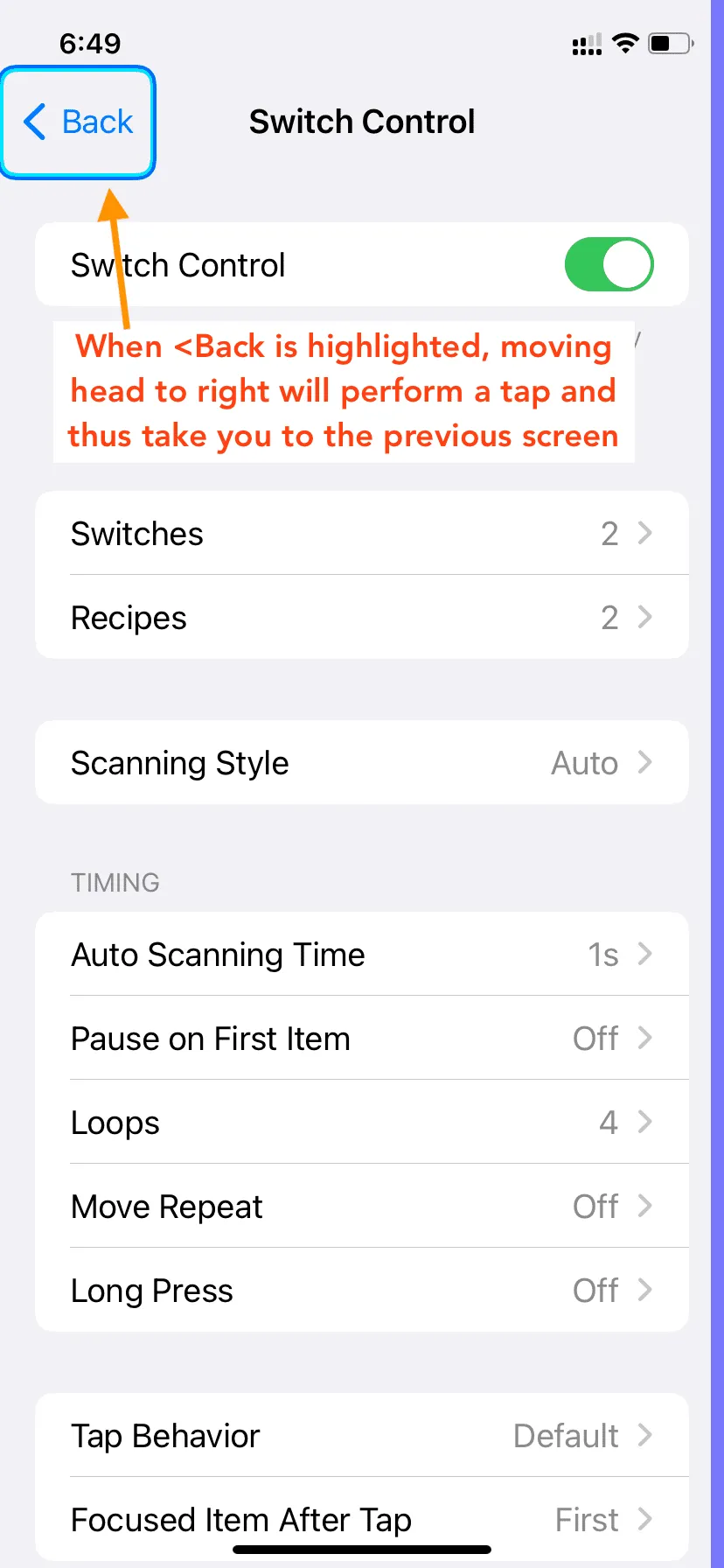This screenshot has width=724, height=1568.
Task: Open the Switches settings row
Action: coord(362,533)
